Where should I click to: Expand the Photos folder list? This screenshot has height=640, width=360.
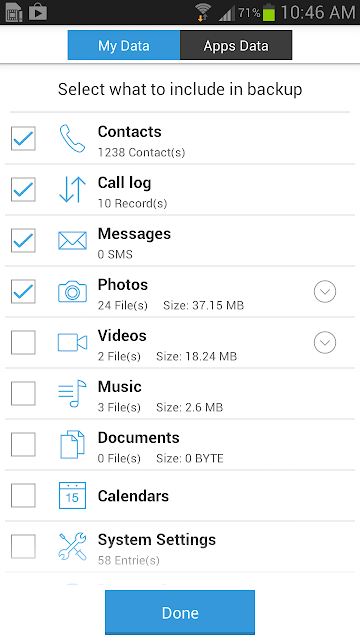325,292
